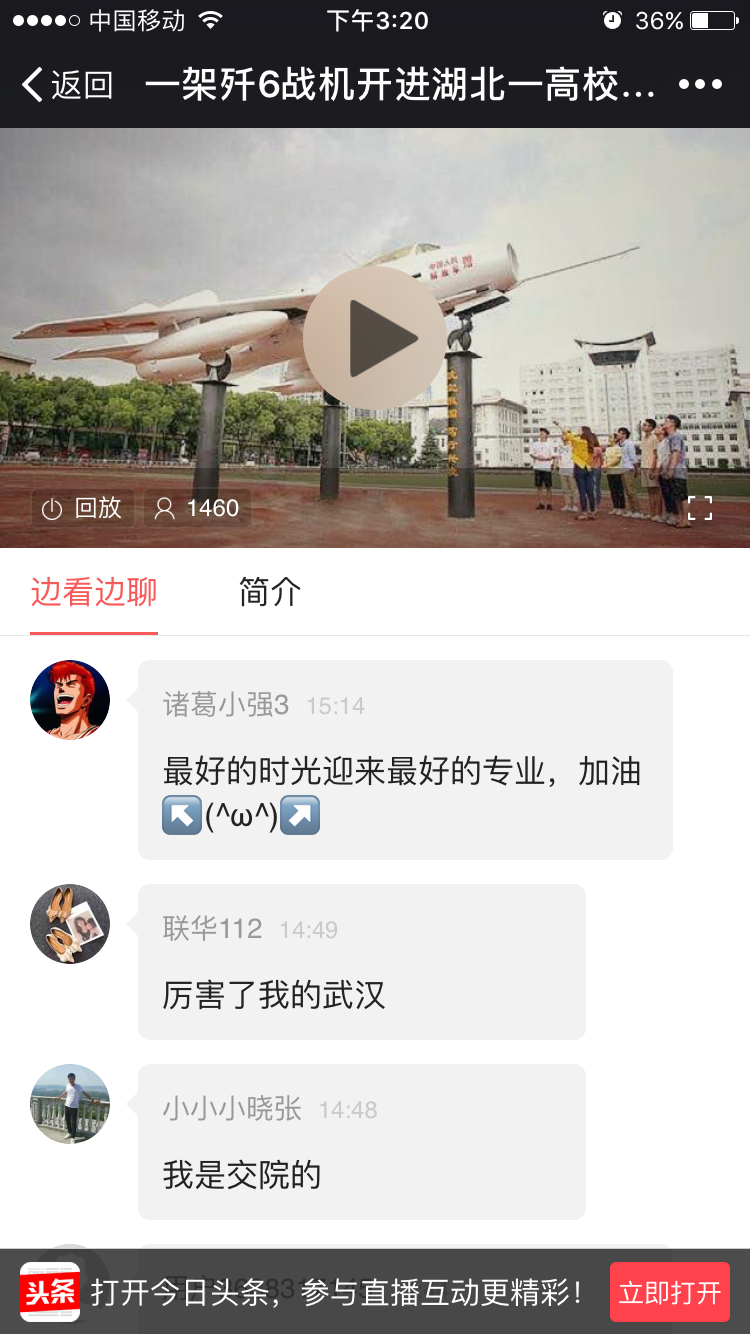Viewport: 750px width, 1334px height.
Task: Play the fighter jet video
Action: click(375, 337)
